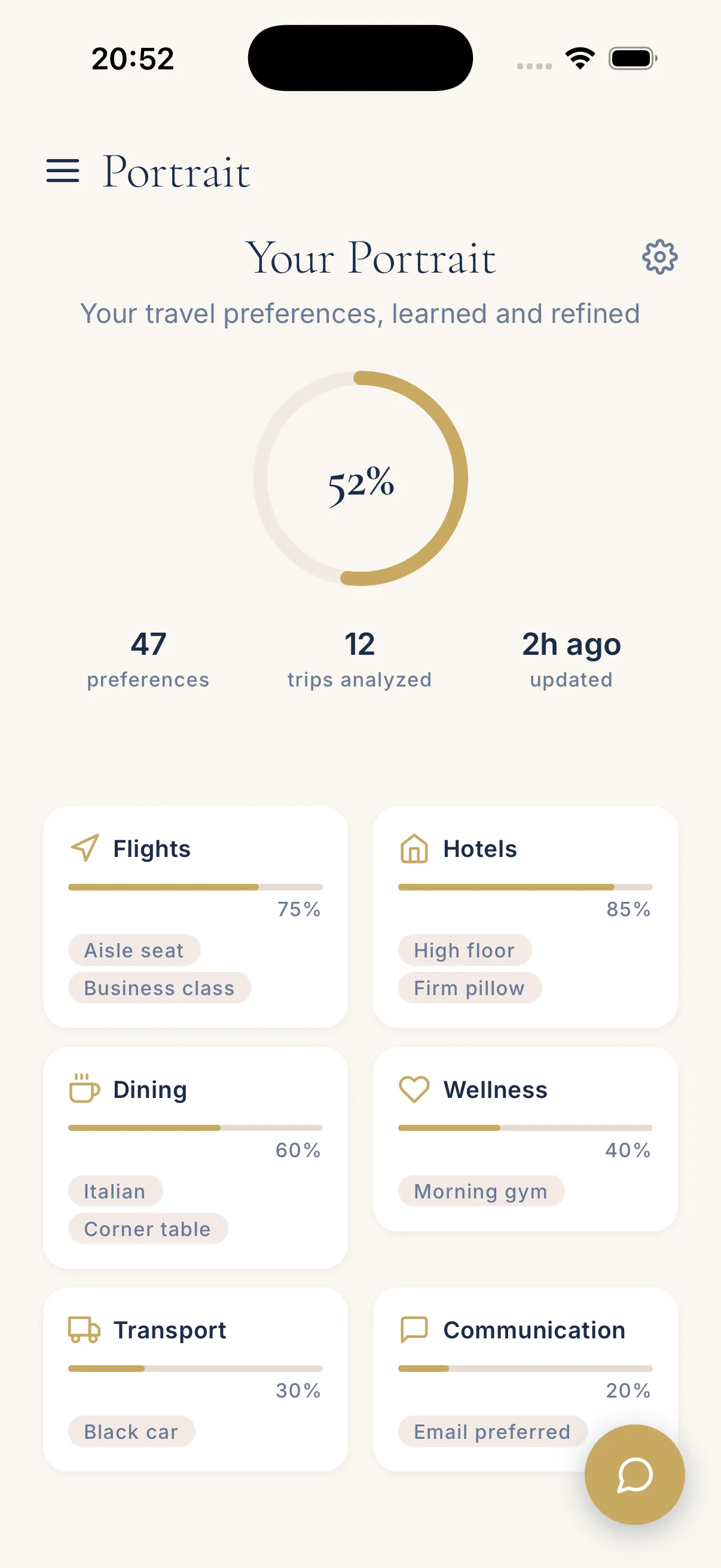The image size is (721, 1568).
Task: Select the Corner table preference
Action: pos(147,1228)
